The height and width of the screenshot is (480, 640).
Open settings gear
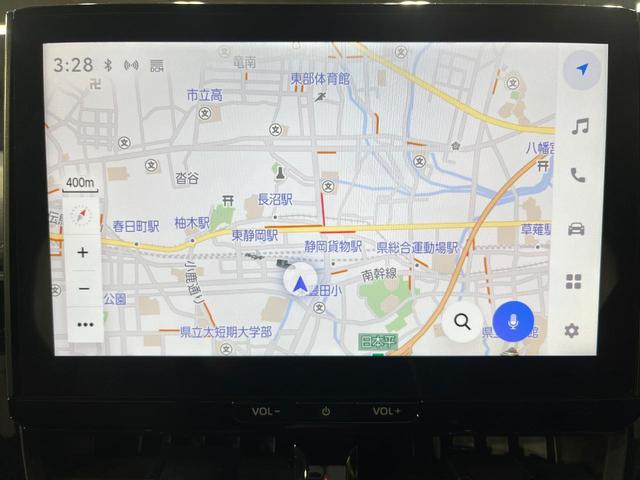pyautogui.click(x=571, y=330)
